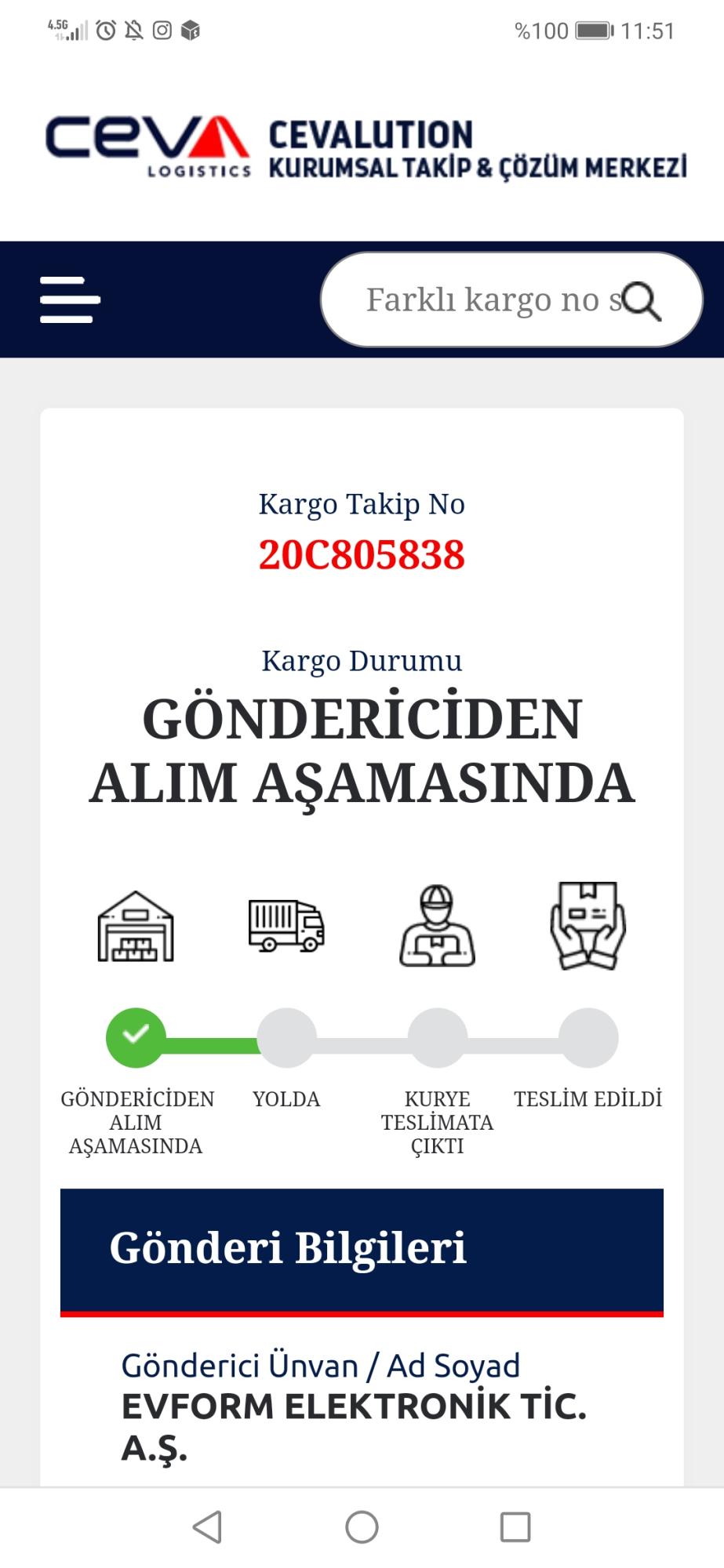This screenshot has width=724, height=1568.
Task: Go back using the system back button
Action: tap(208, 1526)
